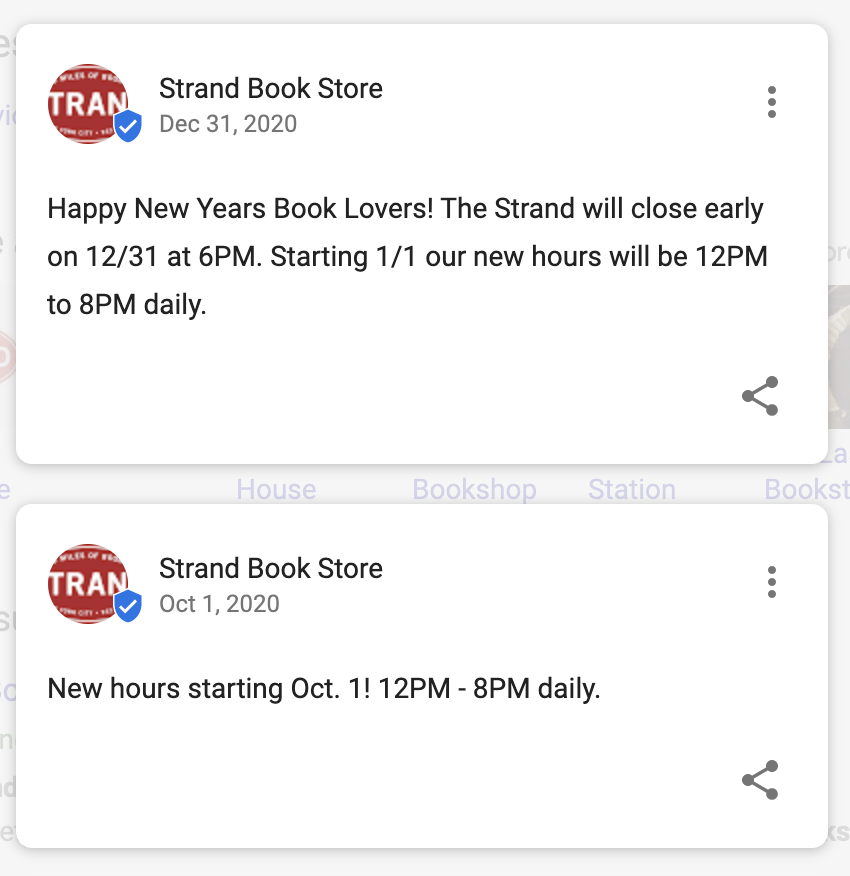Click the Station map label
Viewport: 850px width, 876px height.
tap(631, 489)
